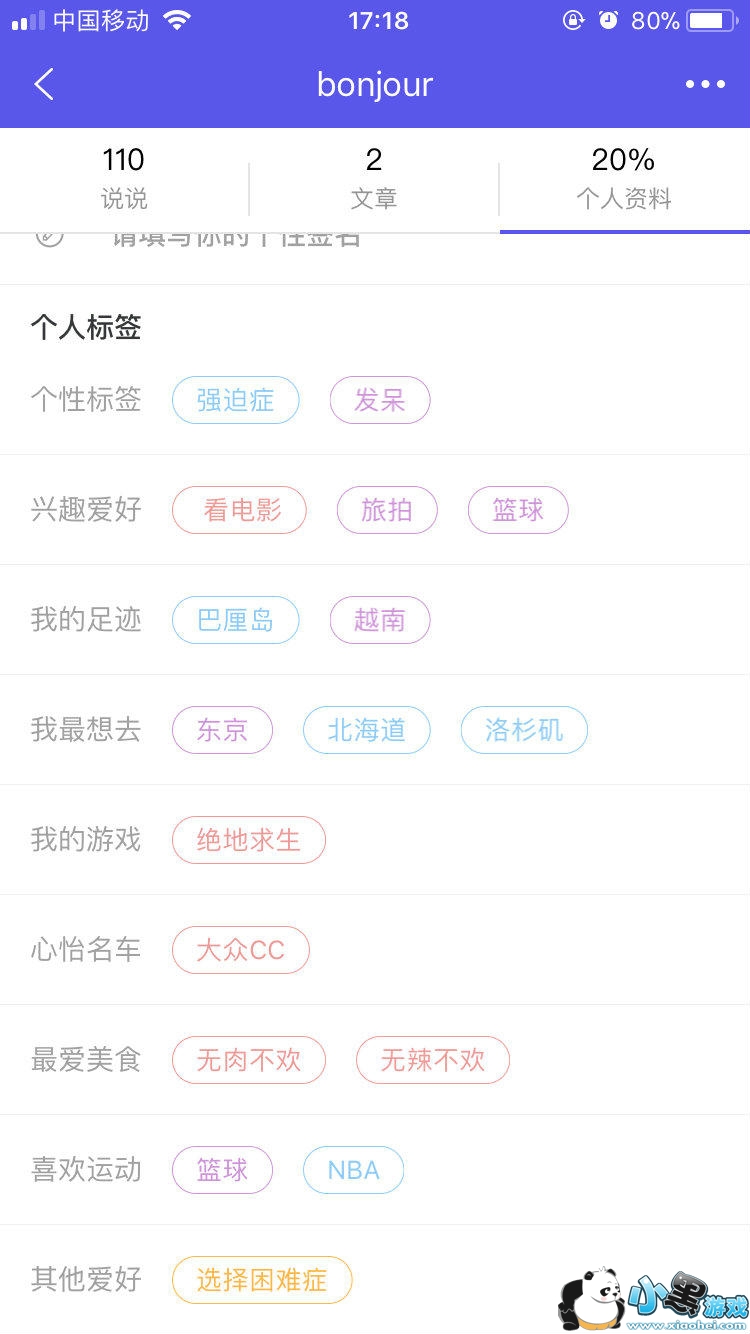Choose the 旅拍 interest chip
The image size is (750, 1334).
(x=387, y=510)
